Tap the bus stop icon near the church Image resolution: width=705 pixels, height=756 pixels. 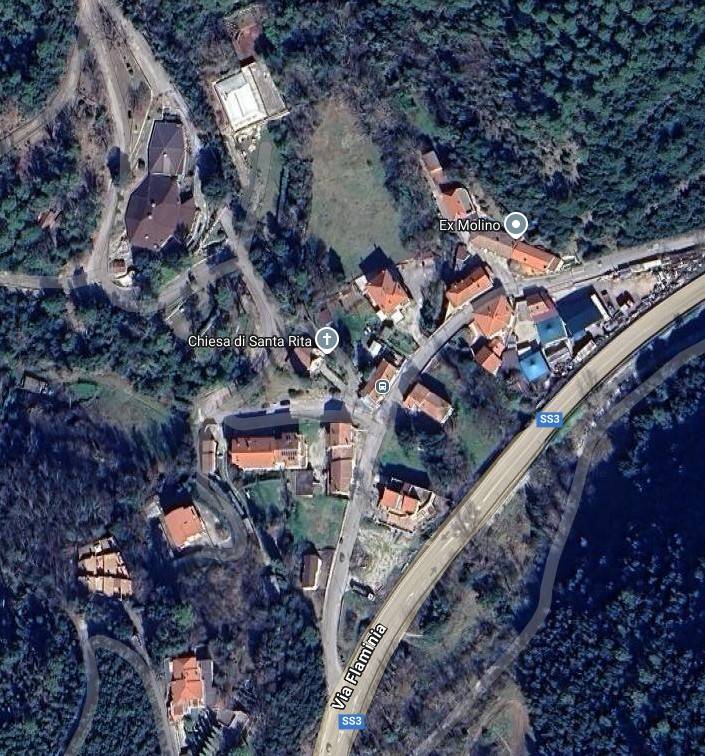(x=381, y=387)
